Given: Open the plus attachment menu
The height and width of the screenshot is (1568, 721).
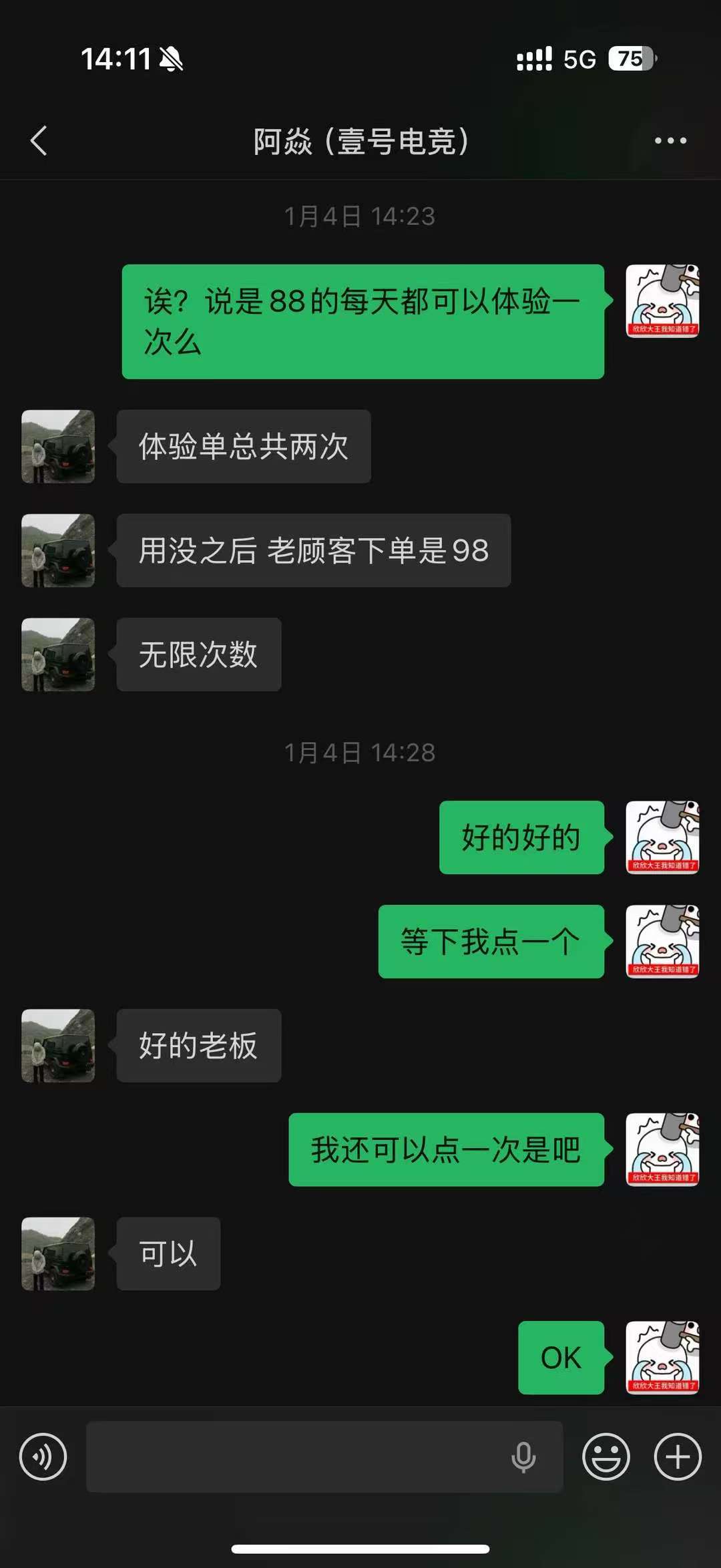Looking at the screenshot, I should (678, 1456).
